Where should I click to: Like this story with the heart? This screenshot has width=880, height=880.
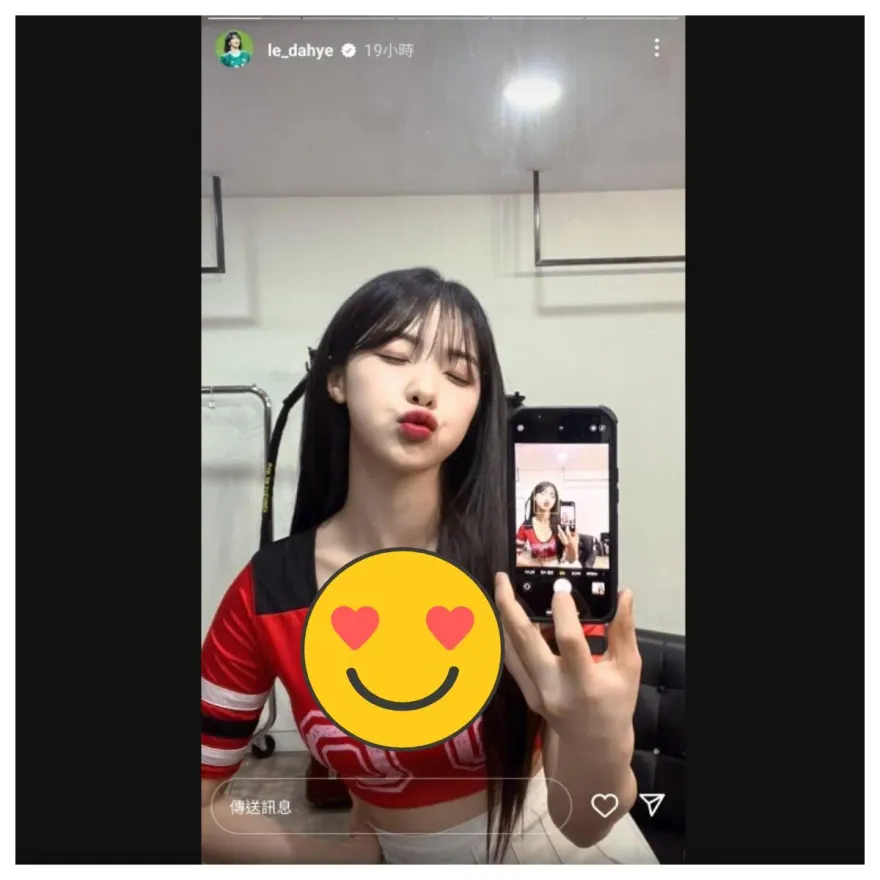tap(604, 806)
